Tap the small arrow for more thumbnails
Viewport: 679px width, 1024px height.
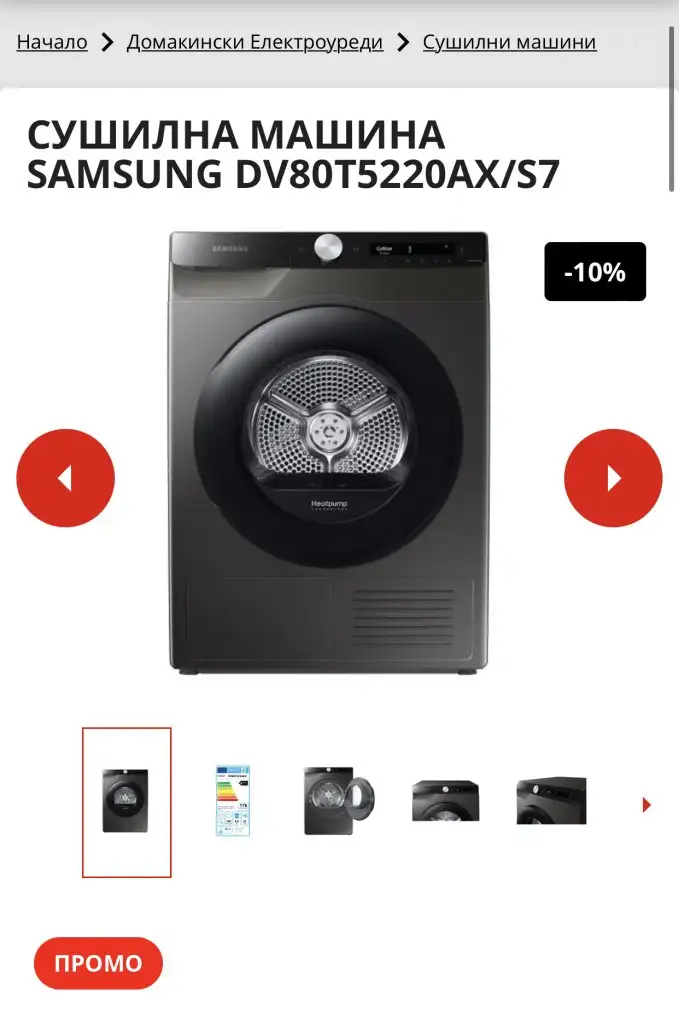[x=646, y=804]
